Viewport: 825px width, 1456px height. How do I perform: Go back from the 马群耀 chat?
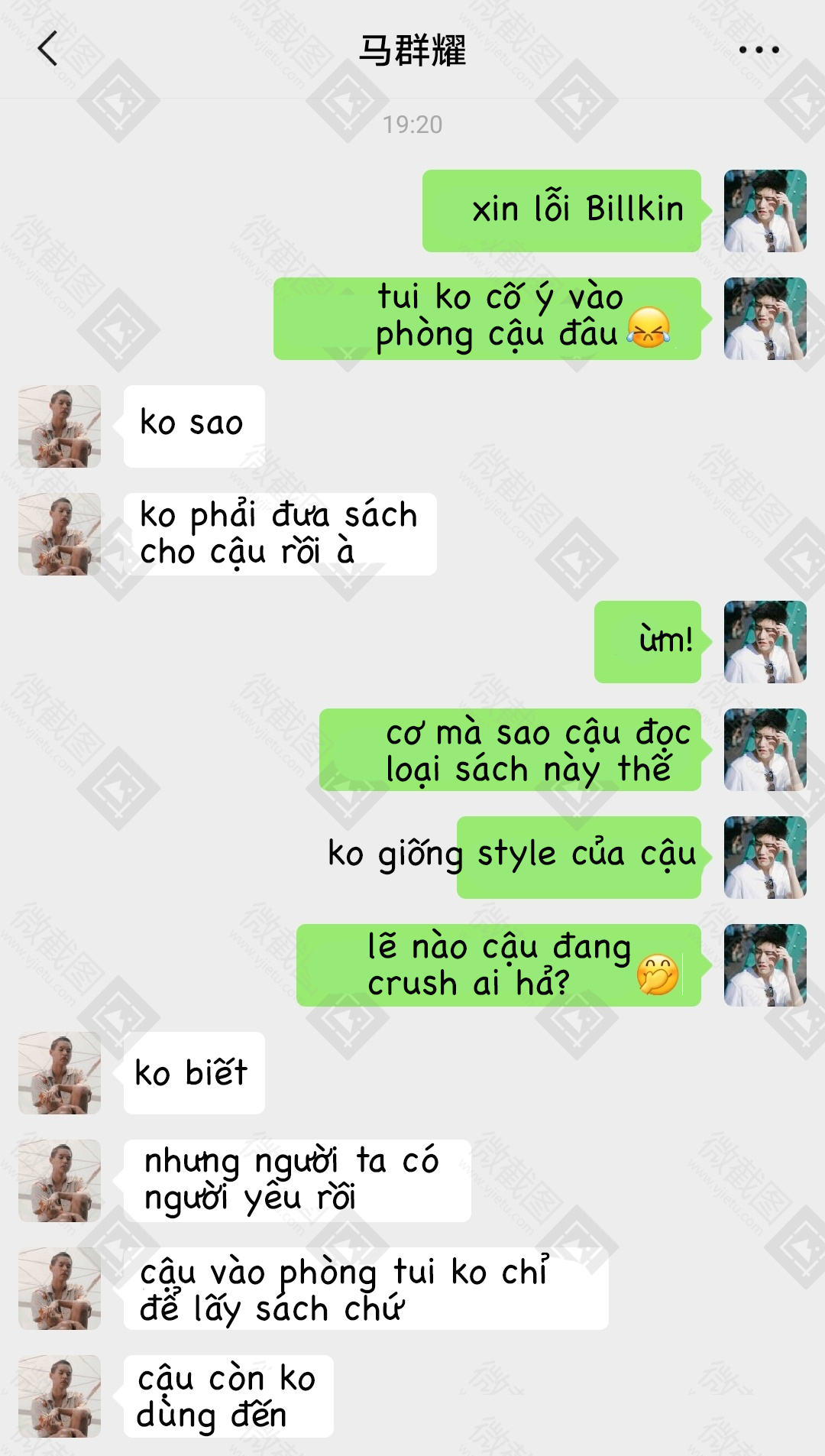[x=47, y=50]
